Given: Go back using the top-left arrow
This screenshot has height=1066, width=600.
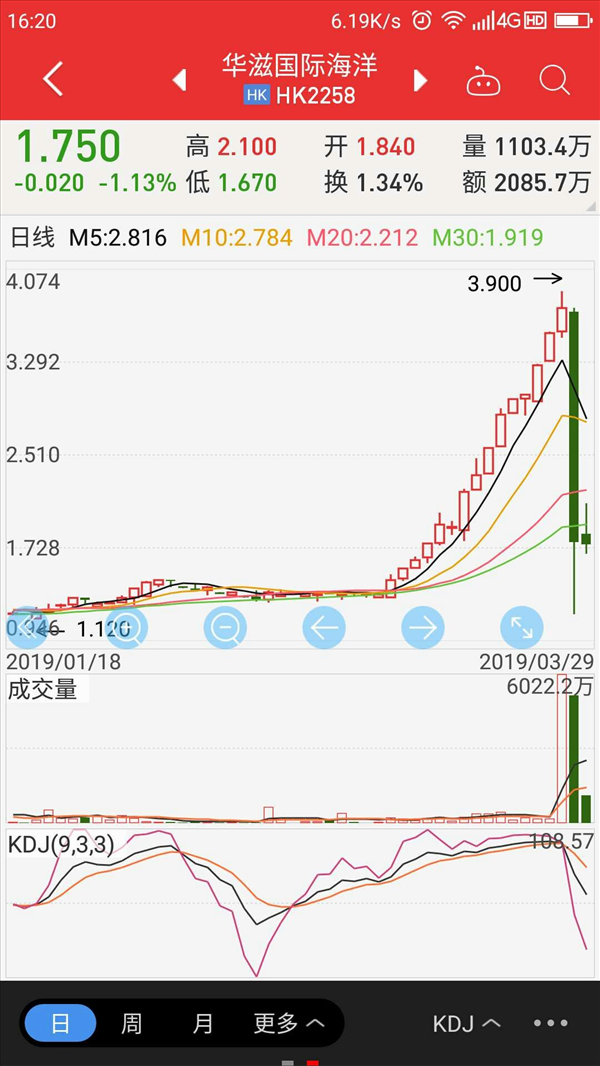Looking at the screenshot, I should pos(52,80).
